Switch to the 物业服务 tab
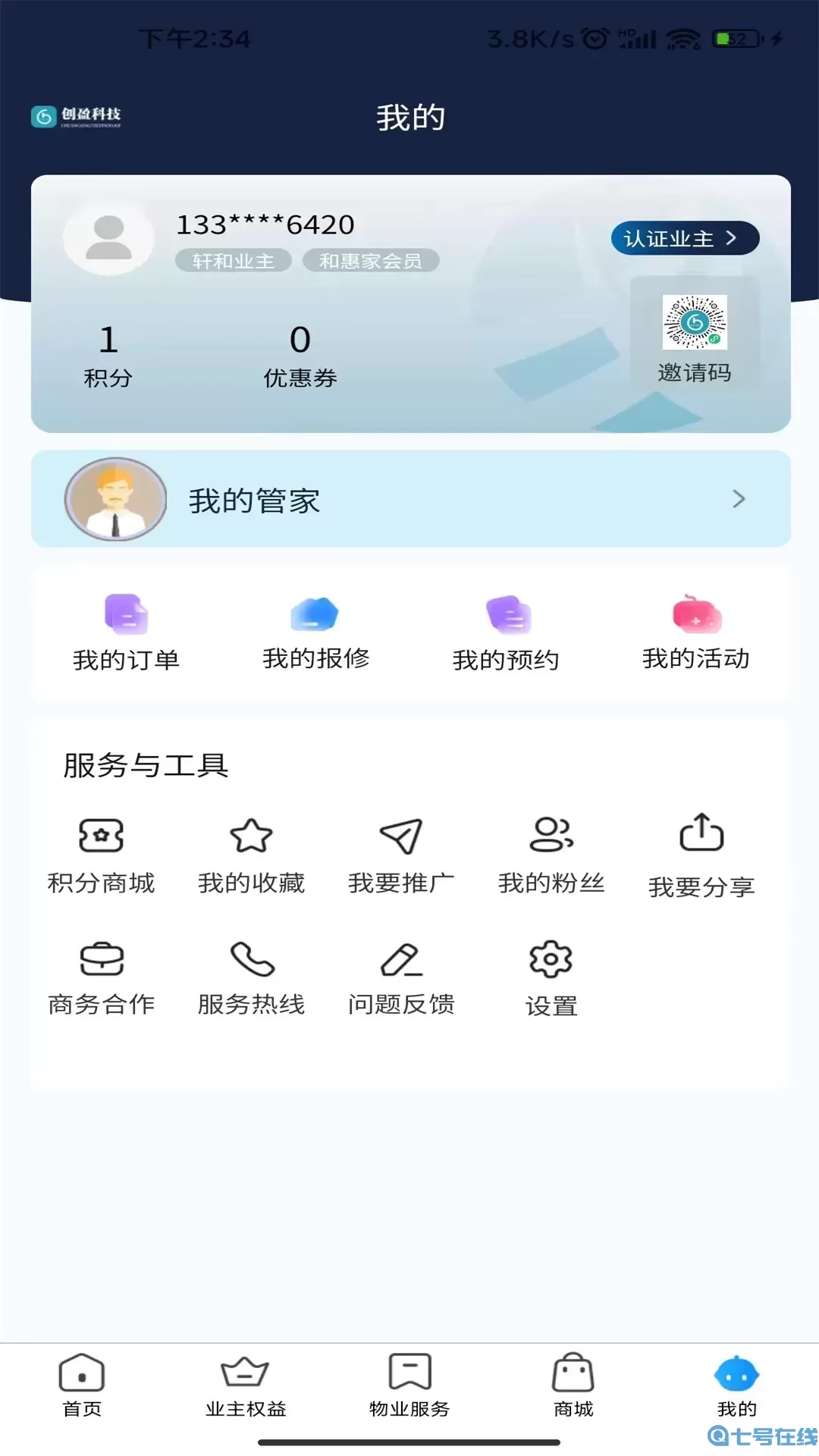 [409, 1388]
